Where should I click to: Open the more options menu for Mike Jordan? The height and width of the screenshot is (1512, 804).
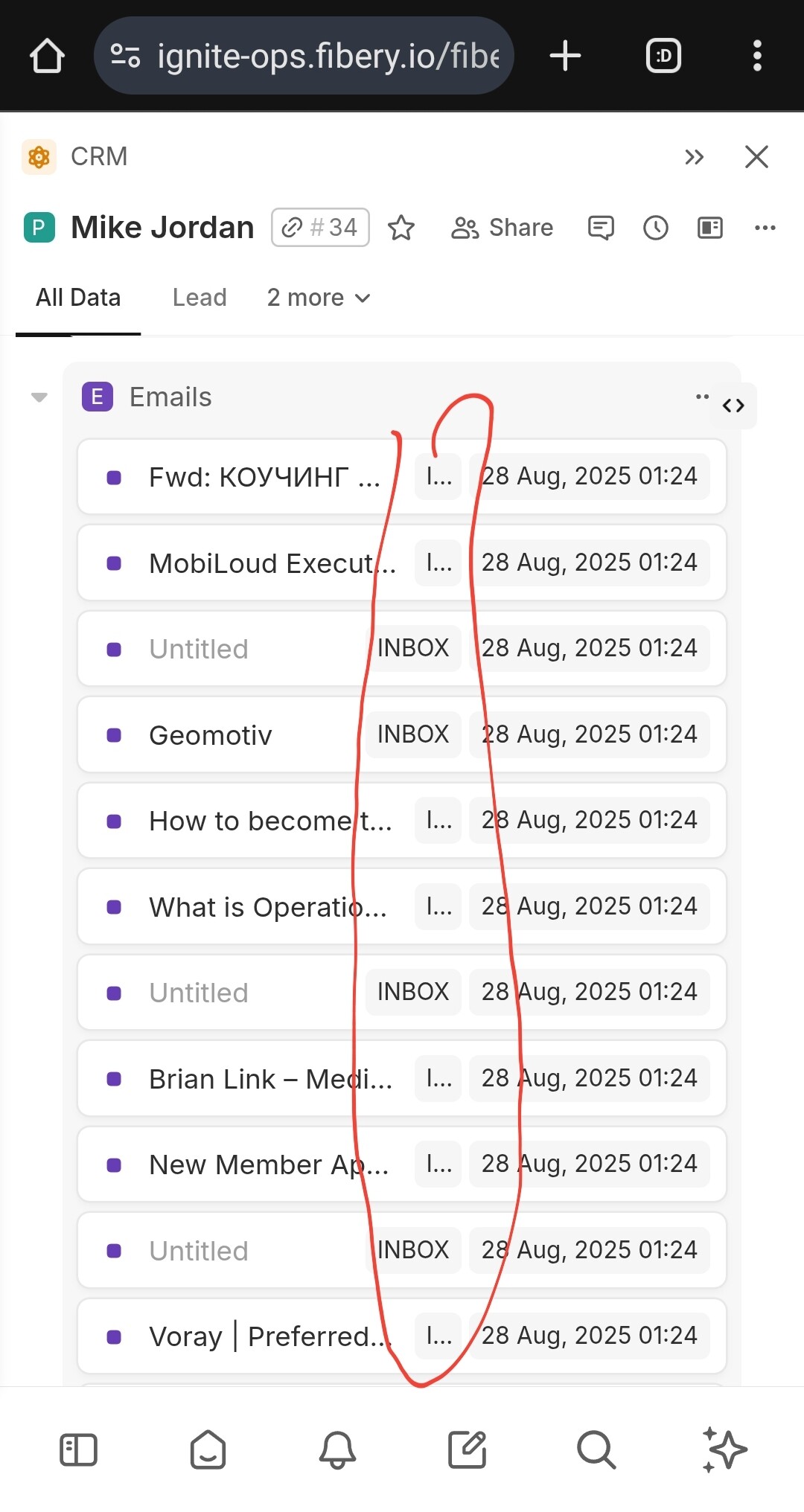tap(765, 228)
